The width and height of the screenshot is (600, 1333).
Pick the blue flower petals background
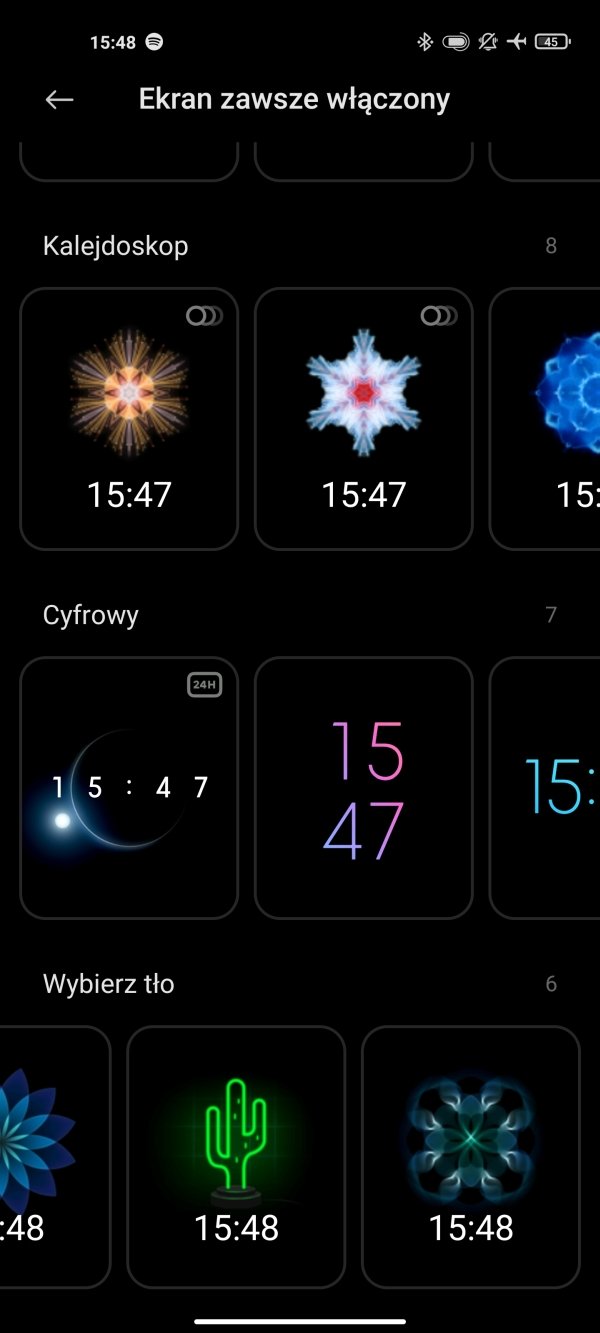pyautogui.click(x=55, y=1157)
